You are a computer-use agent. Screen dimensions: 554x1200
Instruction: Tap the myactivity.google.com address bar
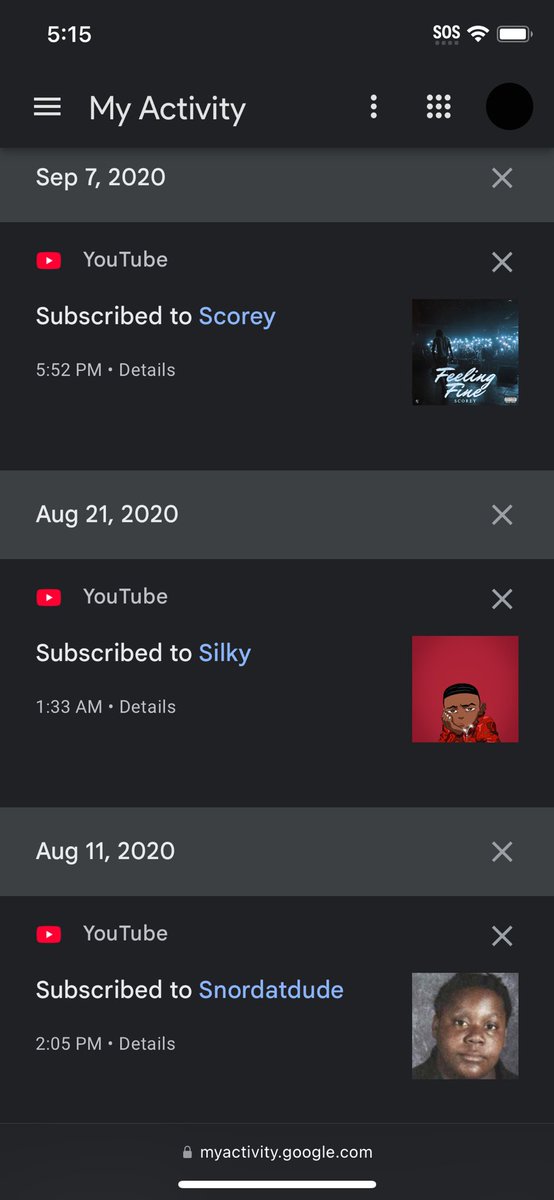click(x=277, y=1152)
